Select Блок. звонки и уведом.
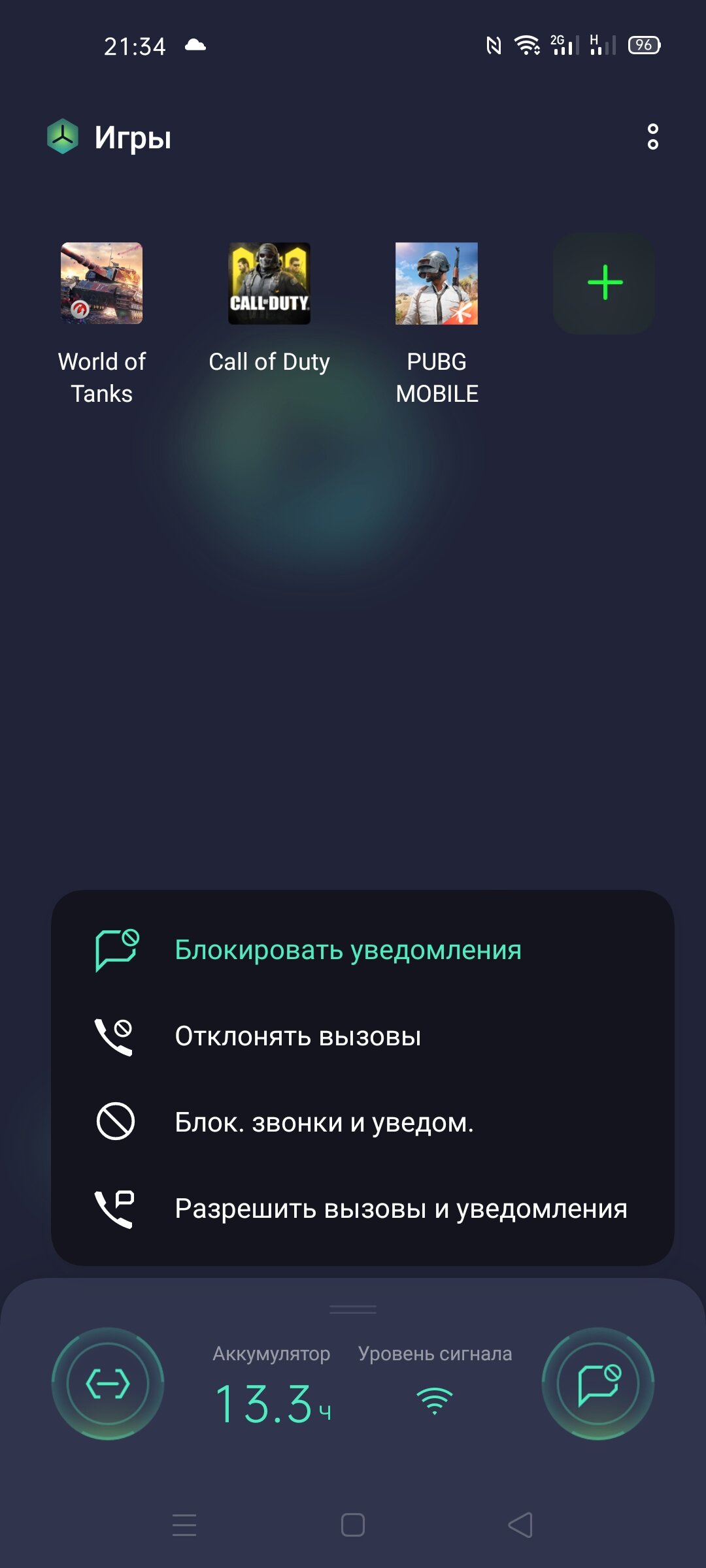This screenshot has width=706, height=1568. [363, 1122]
